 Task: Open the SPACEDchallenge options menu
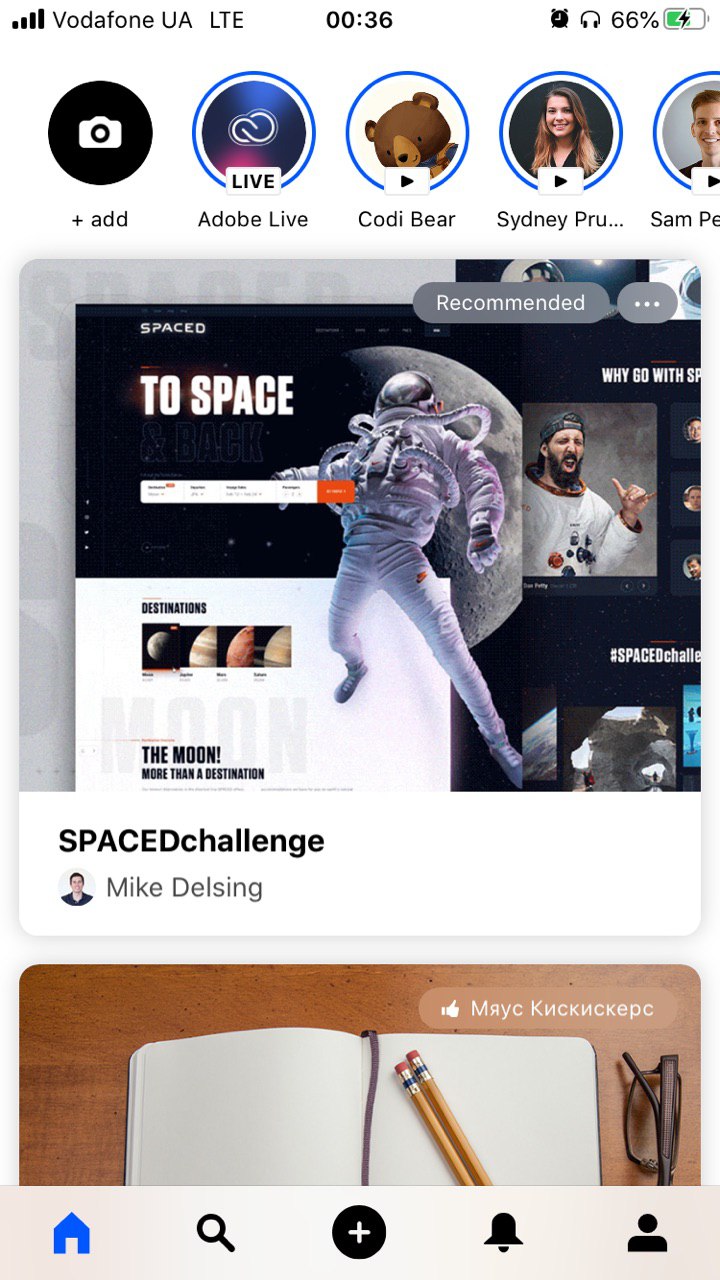pyautogui.click(x=647, y=303)
